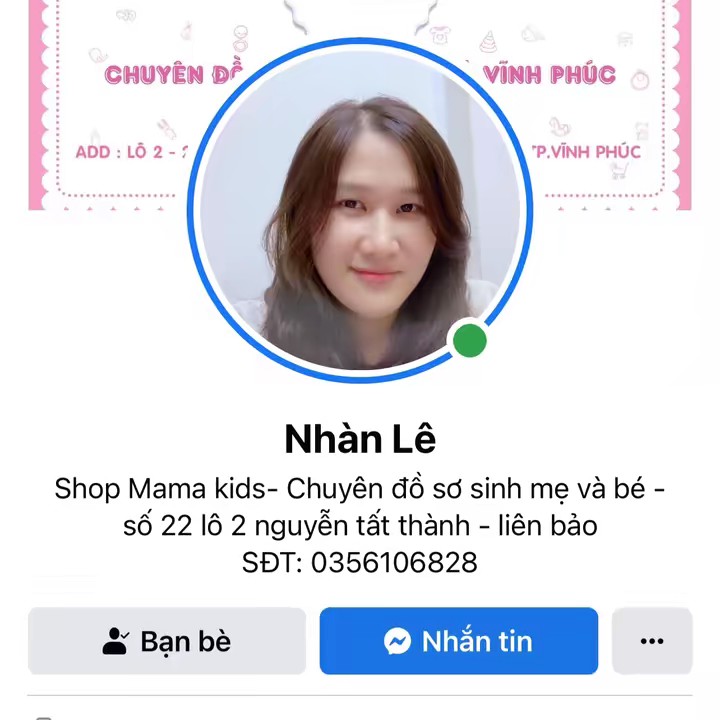Tap Nhắn tin to message Nhàn Lê

pyautogui.click(x=458, y=641)
